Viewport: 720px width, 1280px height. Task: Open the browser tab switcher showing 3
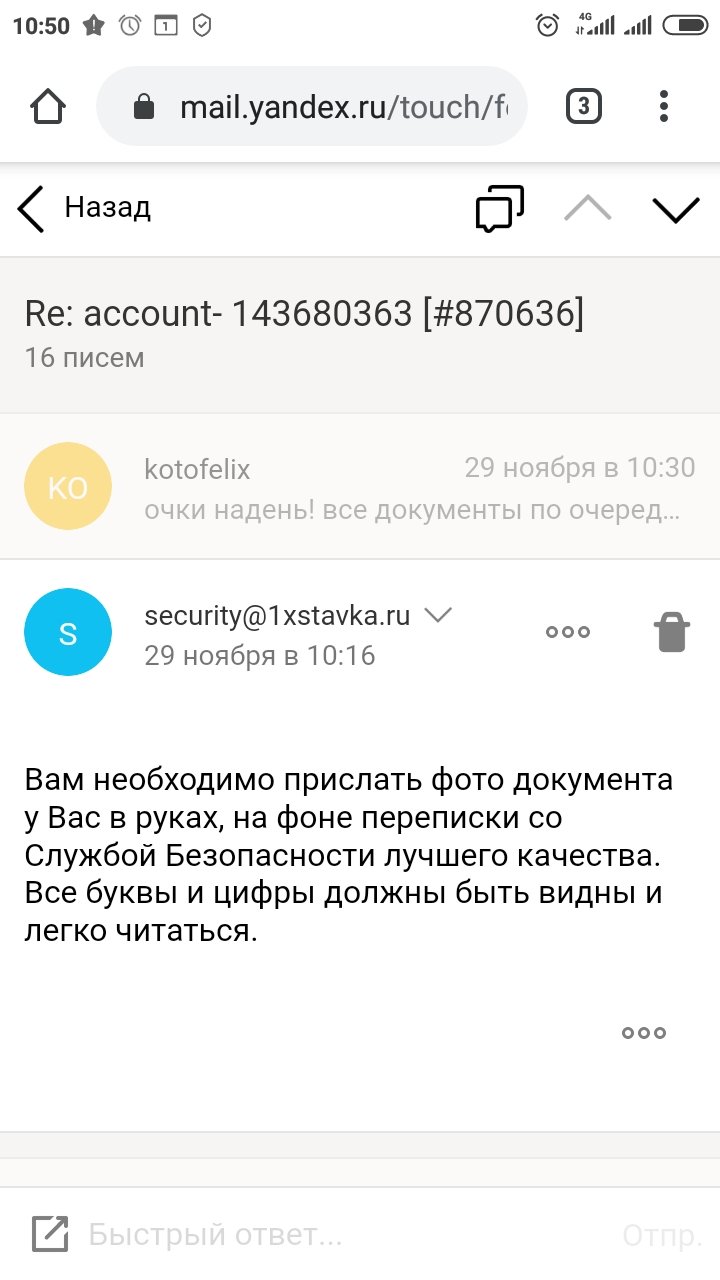(x=584, y=107)
